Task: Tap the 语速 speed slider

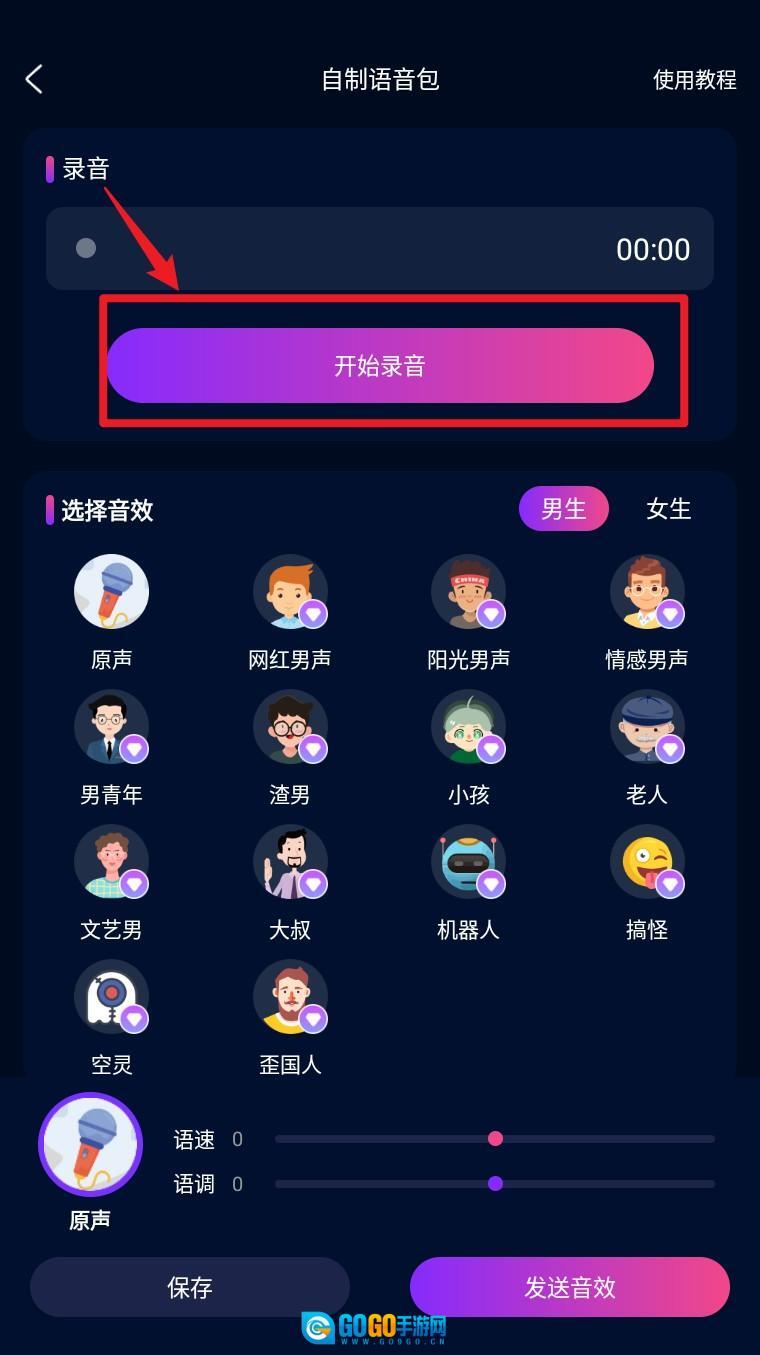Action: click(x=495, y=1139)
